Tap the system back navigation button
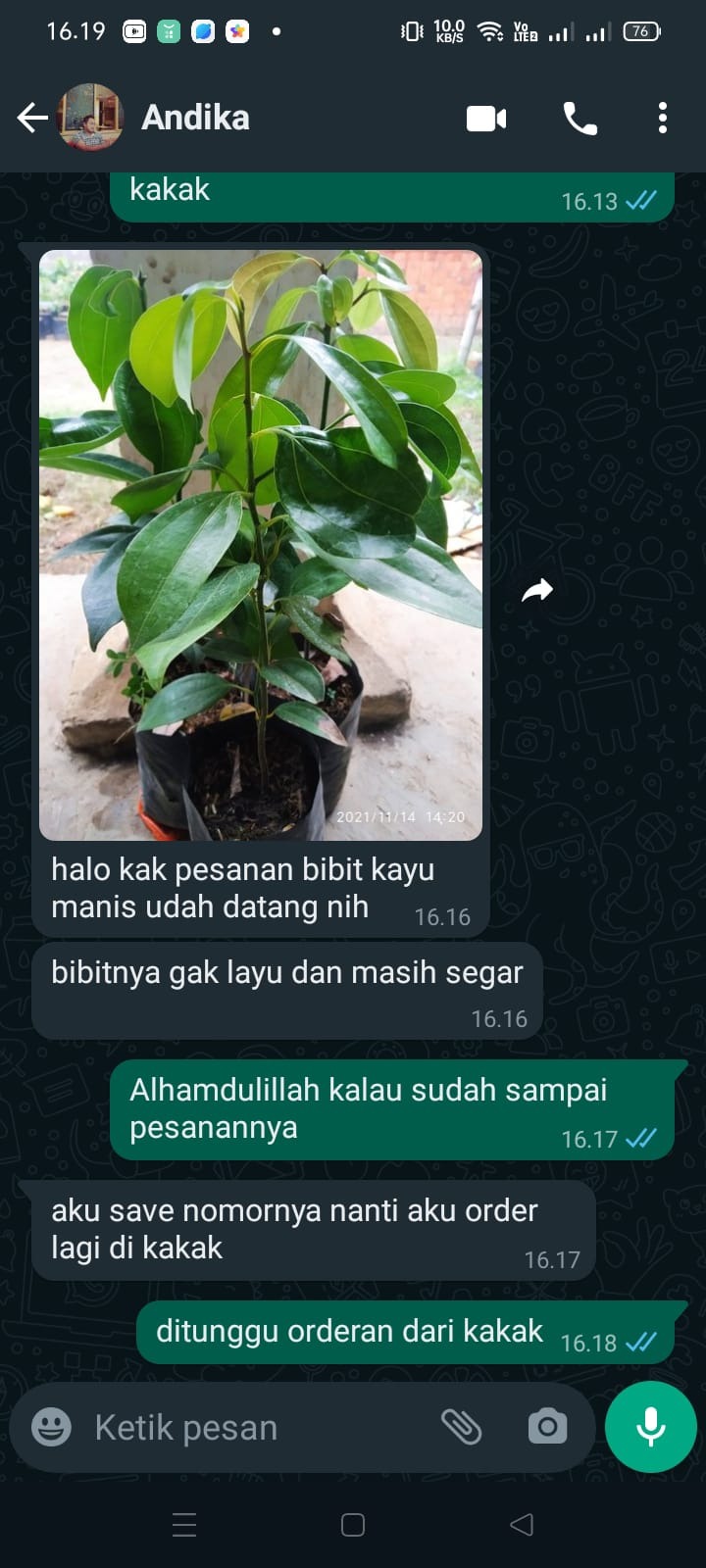 (522, 1525)
